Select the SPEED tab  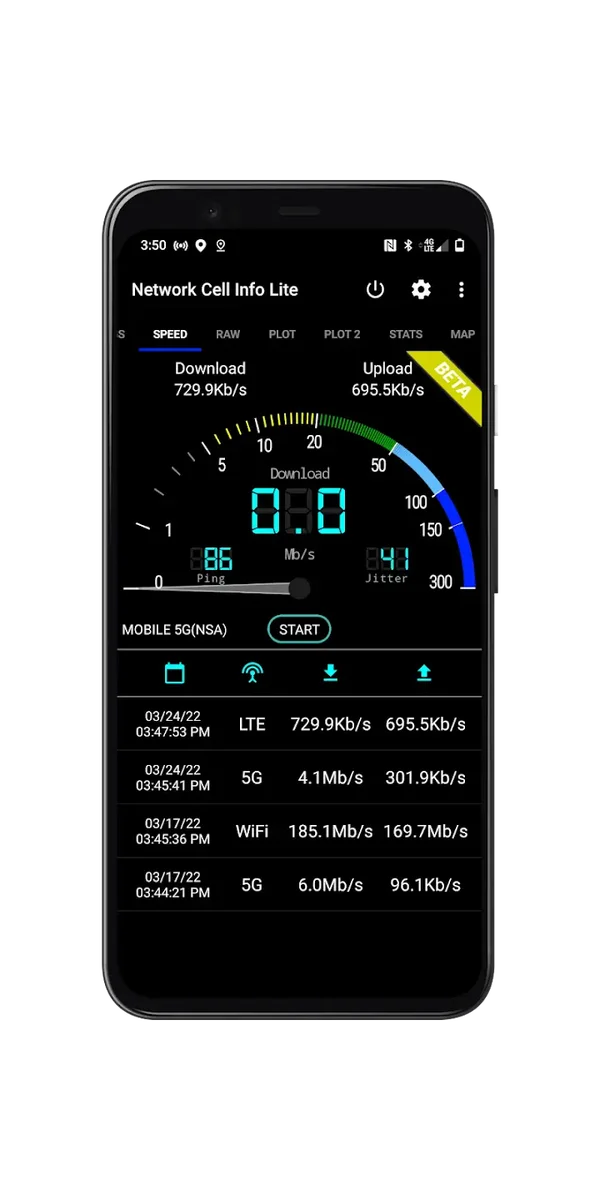pyautogui.click(x=170, y=334)
